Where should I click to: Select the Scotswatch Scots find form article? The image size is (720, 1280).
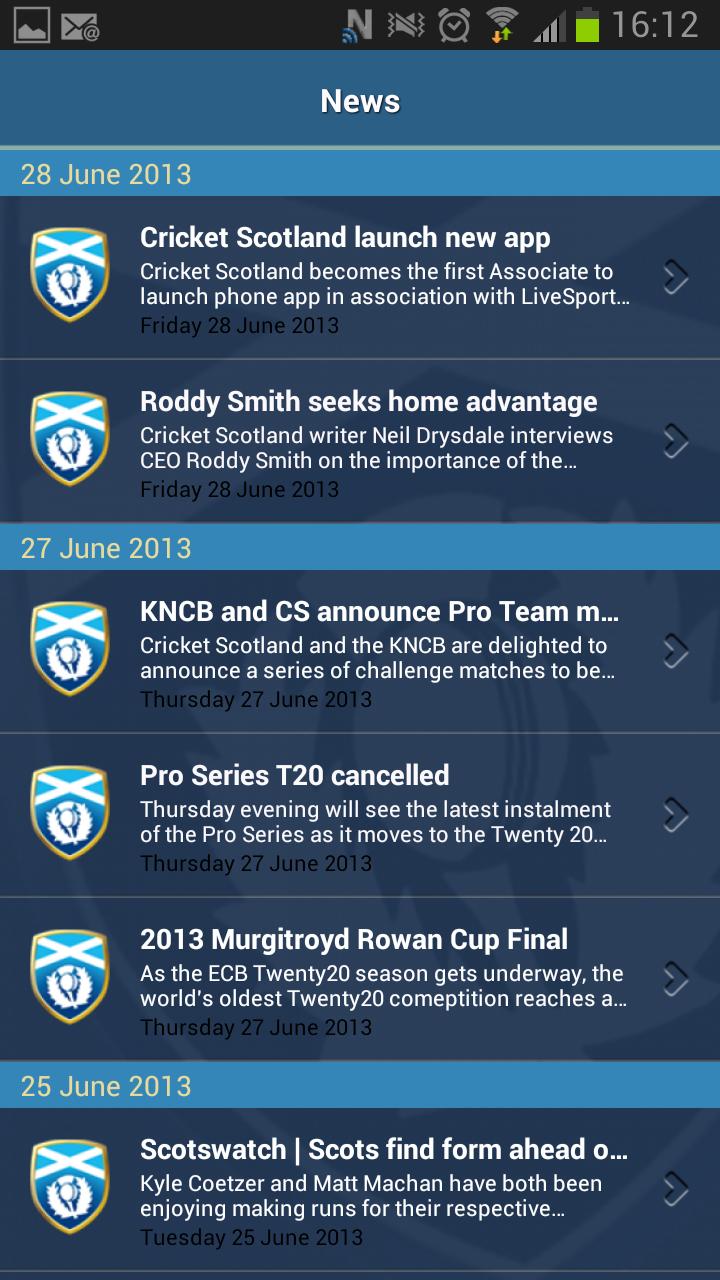[360, 1189]
